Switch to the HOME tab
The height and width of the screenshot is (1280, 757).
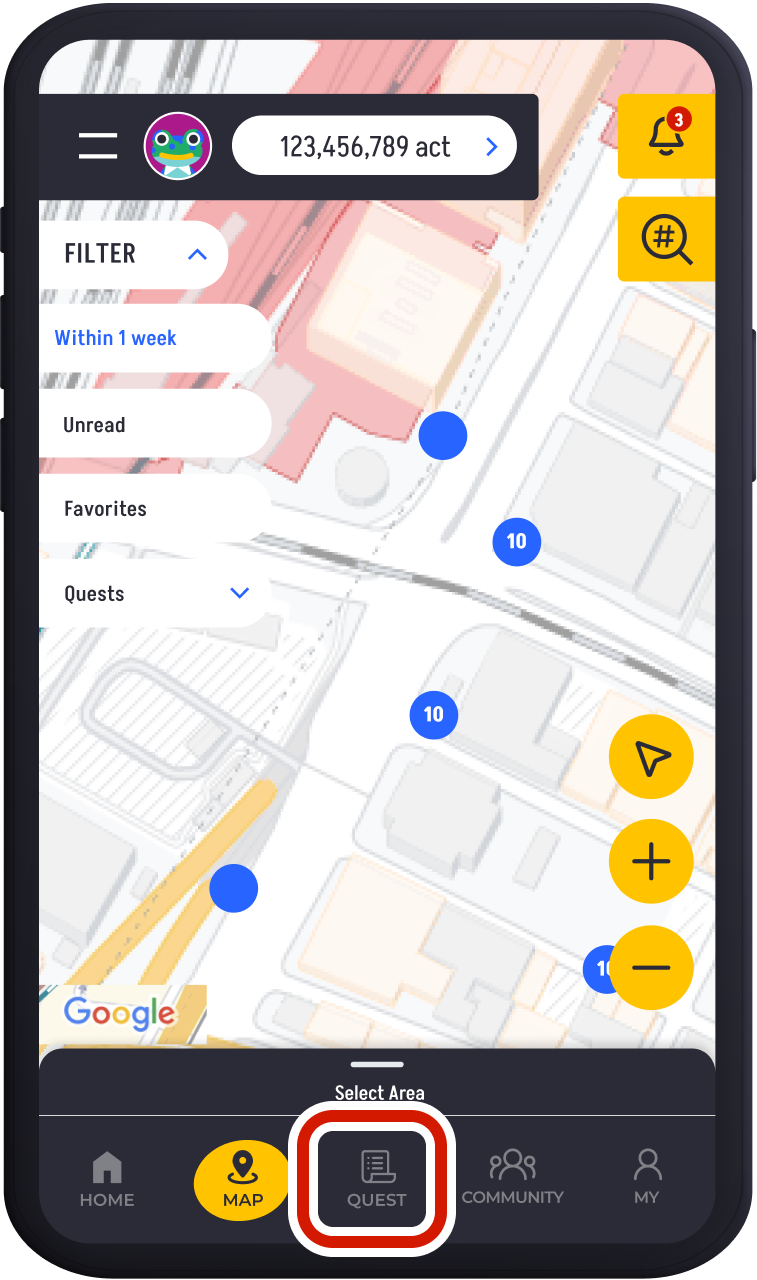(x=107, y=1180)
